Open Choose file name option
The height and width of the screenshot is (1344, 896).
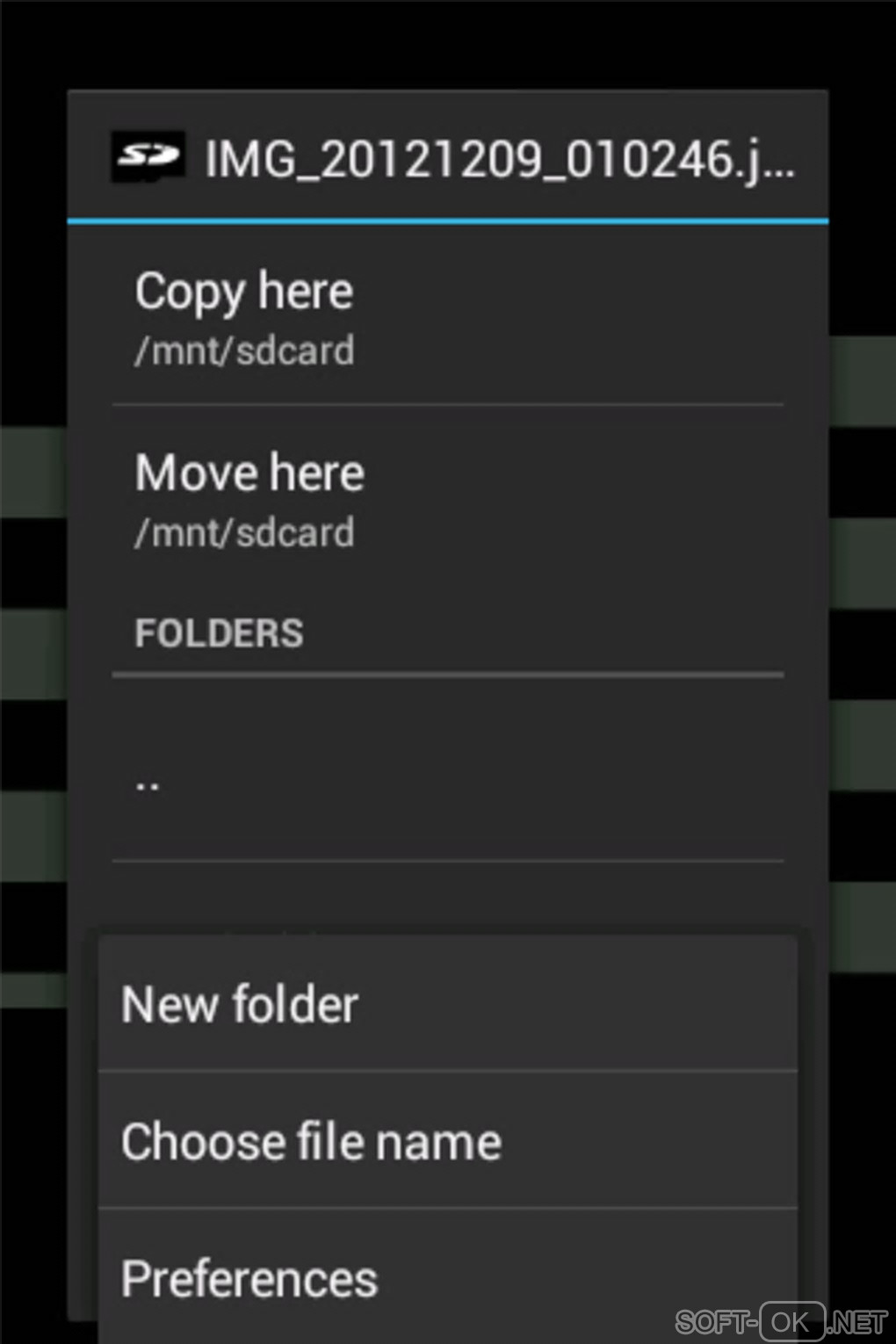(x=446, y=1141)
